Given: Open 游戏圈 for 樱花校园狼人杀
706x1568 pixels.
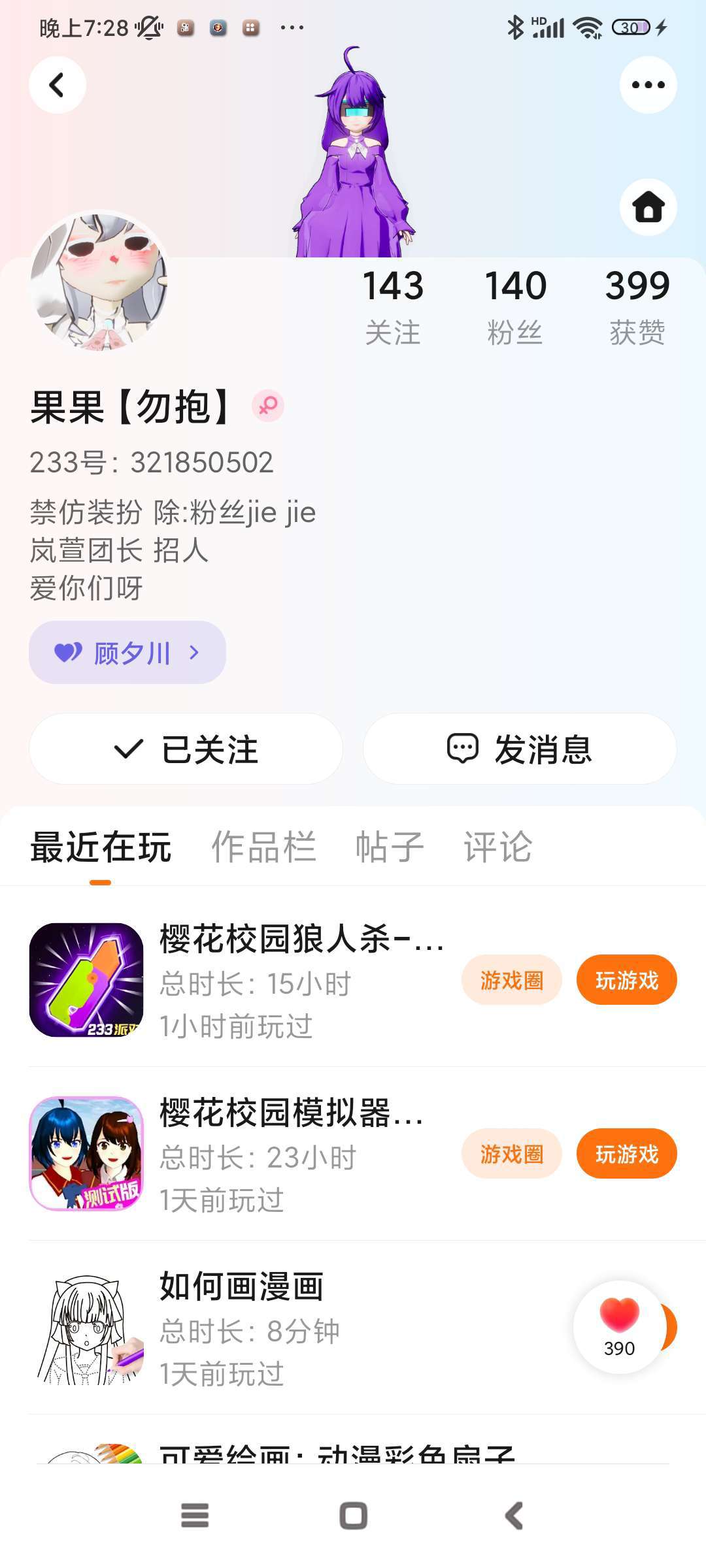Looking at the screenshot, I should coord(511,980).
